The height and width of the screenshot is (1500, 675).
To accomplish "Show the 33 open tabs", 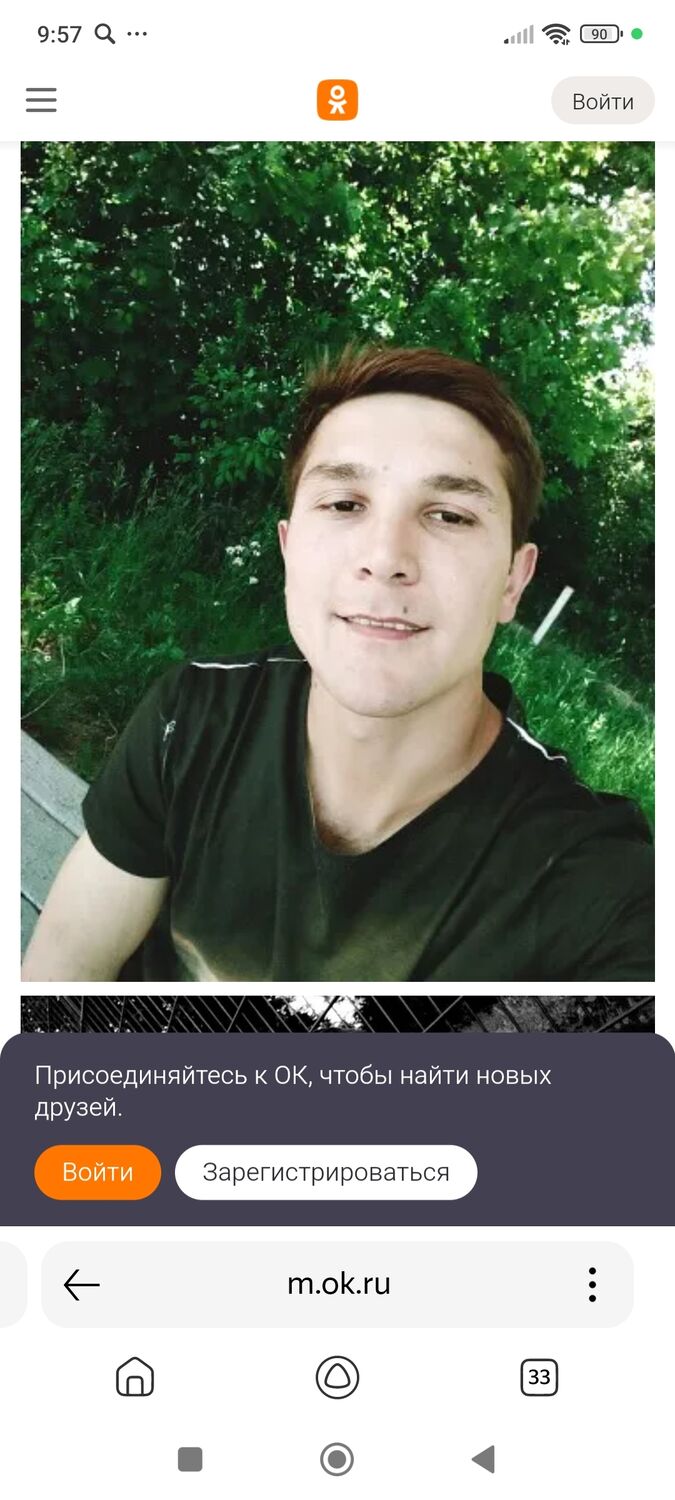I will coord(539,1377).
